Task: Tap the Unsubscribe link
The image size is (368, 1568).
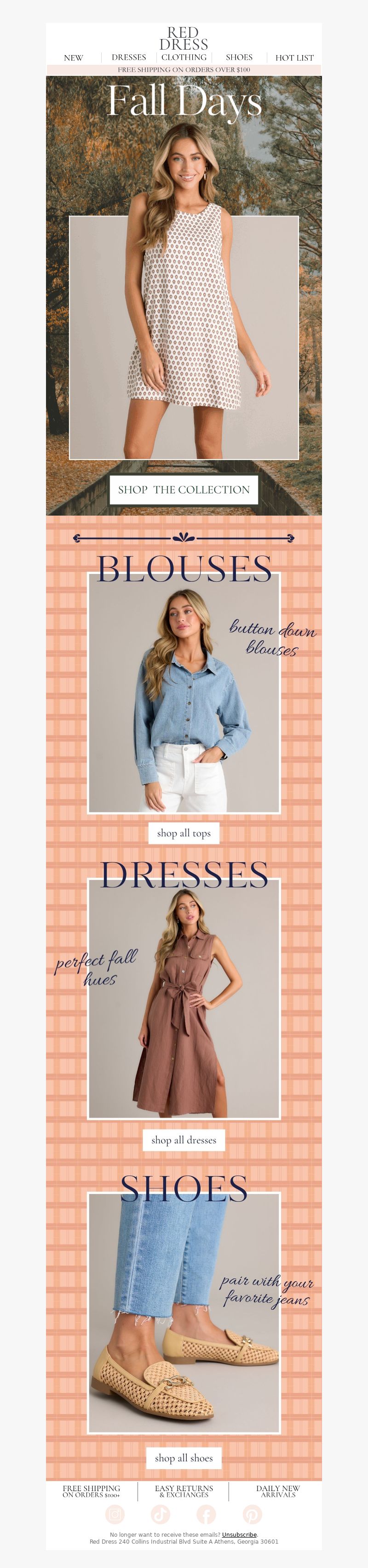Action: pyautogui.click(x=239, y=1534)
